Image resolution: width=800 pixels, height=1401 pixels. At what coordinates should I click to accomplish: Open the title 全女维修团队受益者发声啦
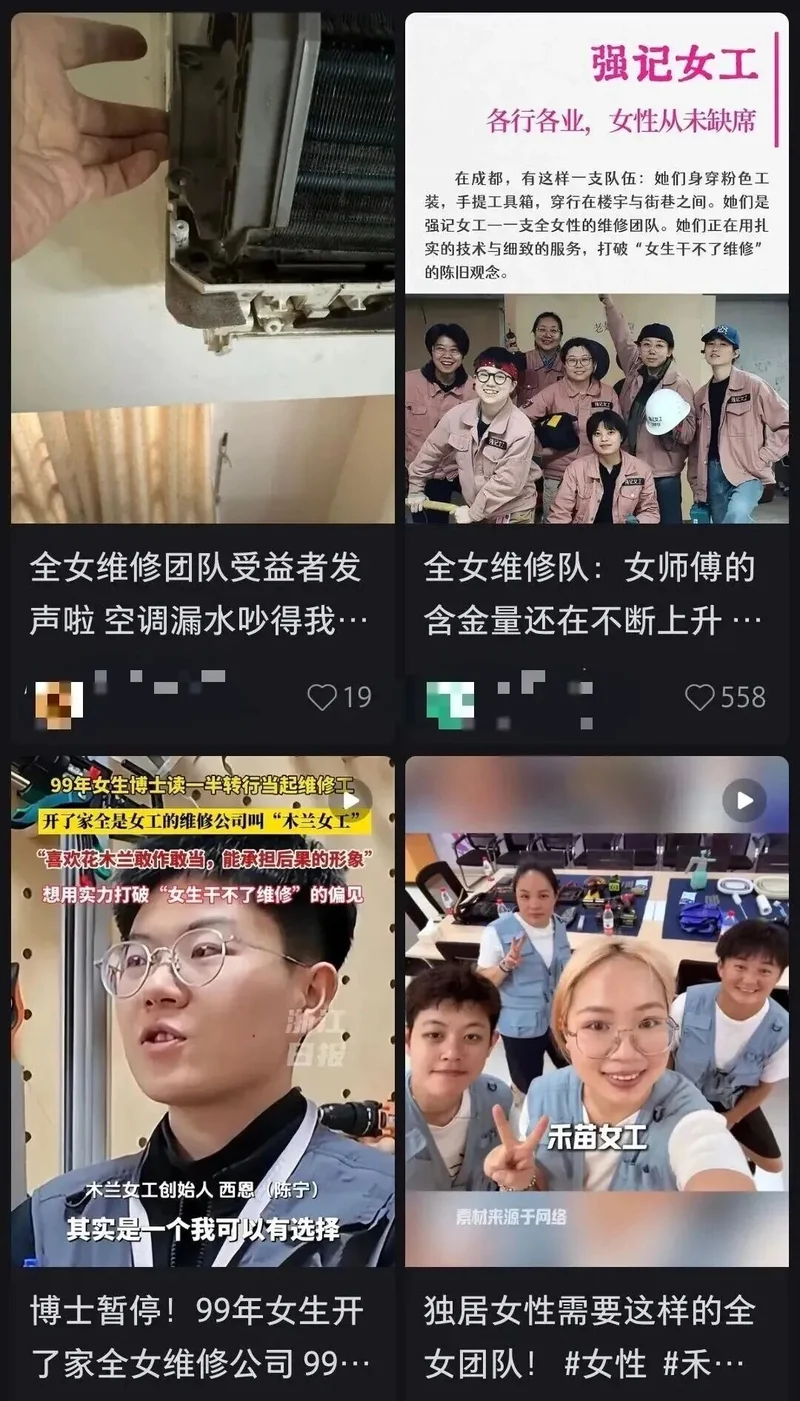coord(196,594)
